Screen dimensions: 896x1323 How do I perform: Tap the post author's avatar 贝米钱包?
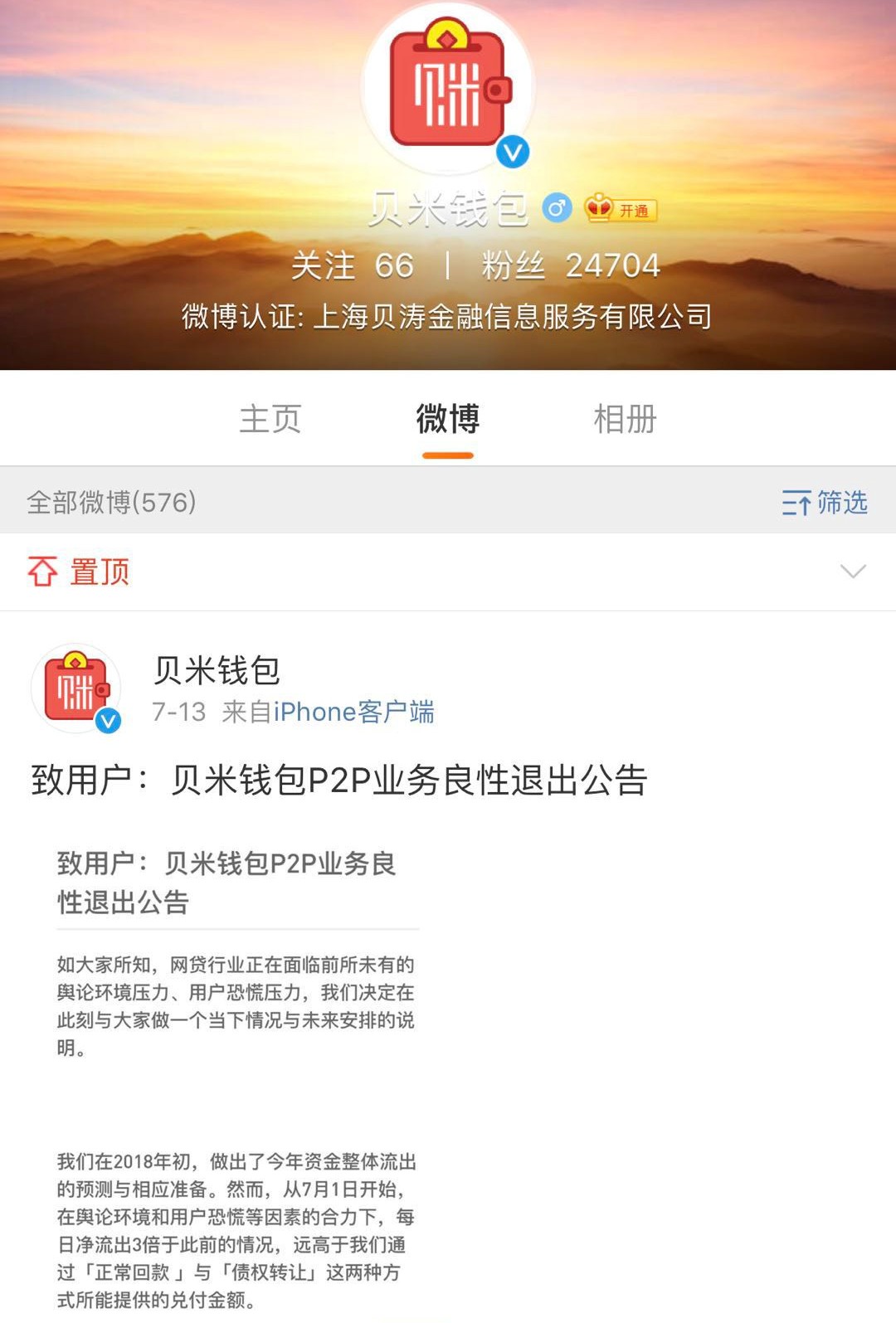point(76,688)
